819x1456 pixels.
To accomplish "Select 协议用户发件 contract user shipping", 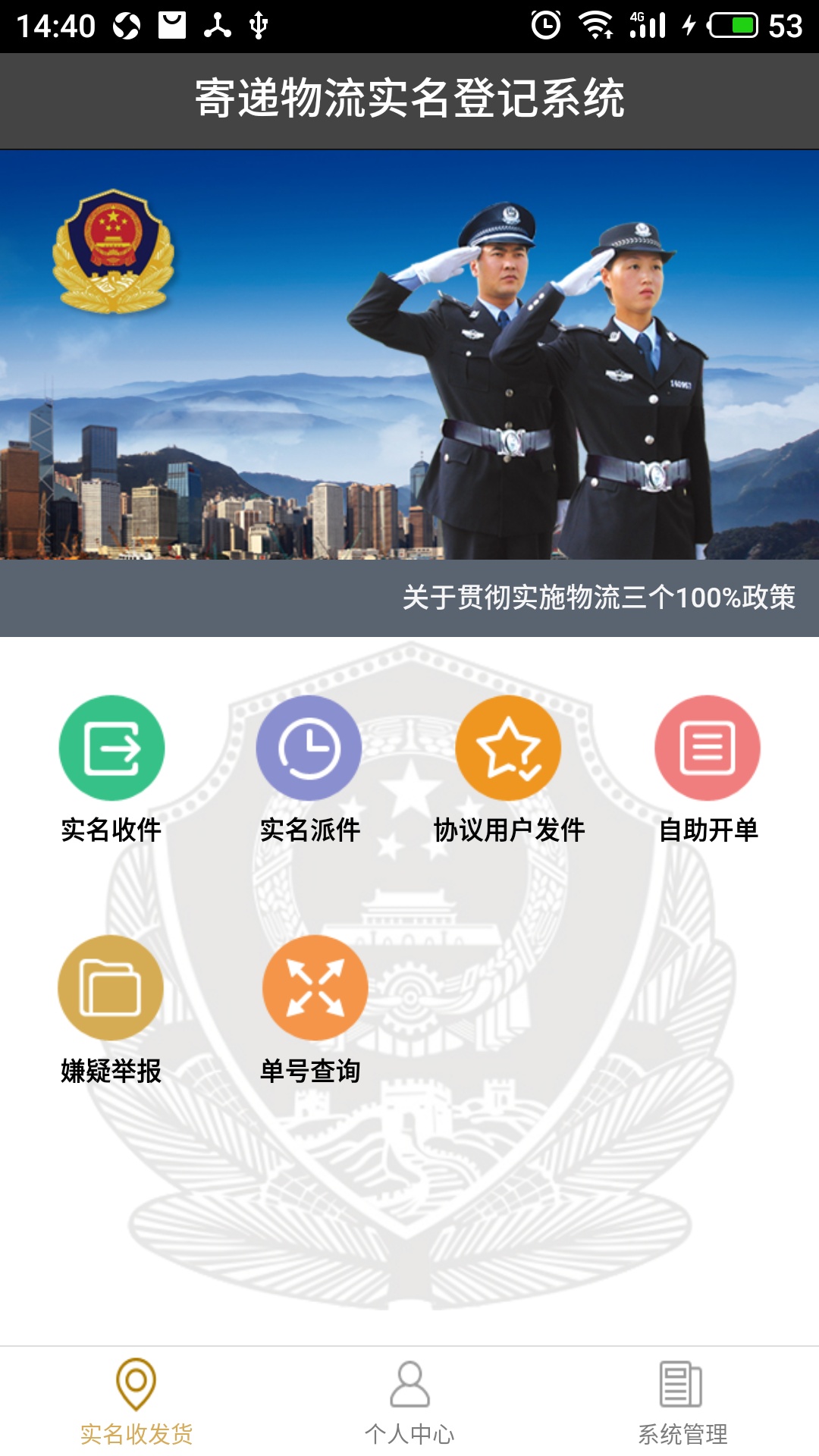I will click(x=508, y=748).
